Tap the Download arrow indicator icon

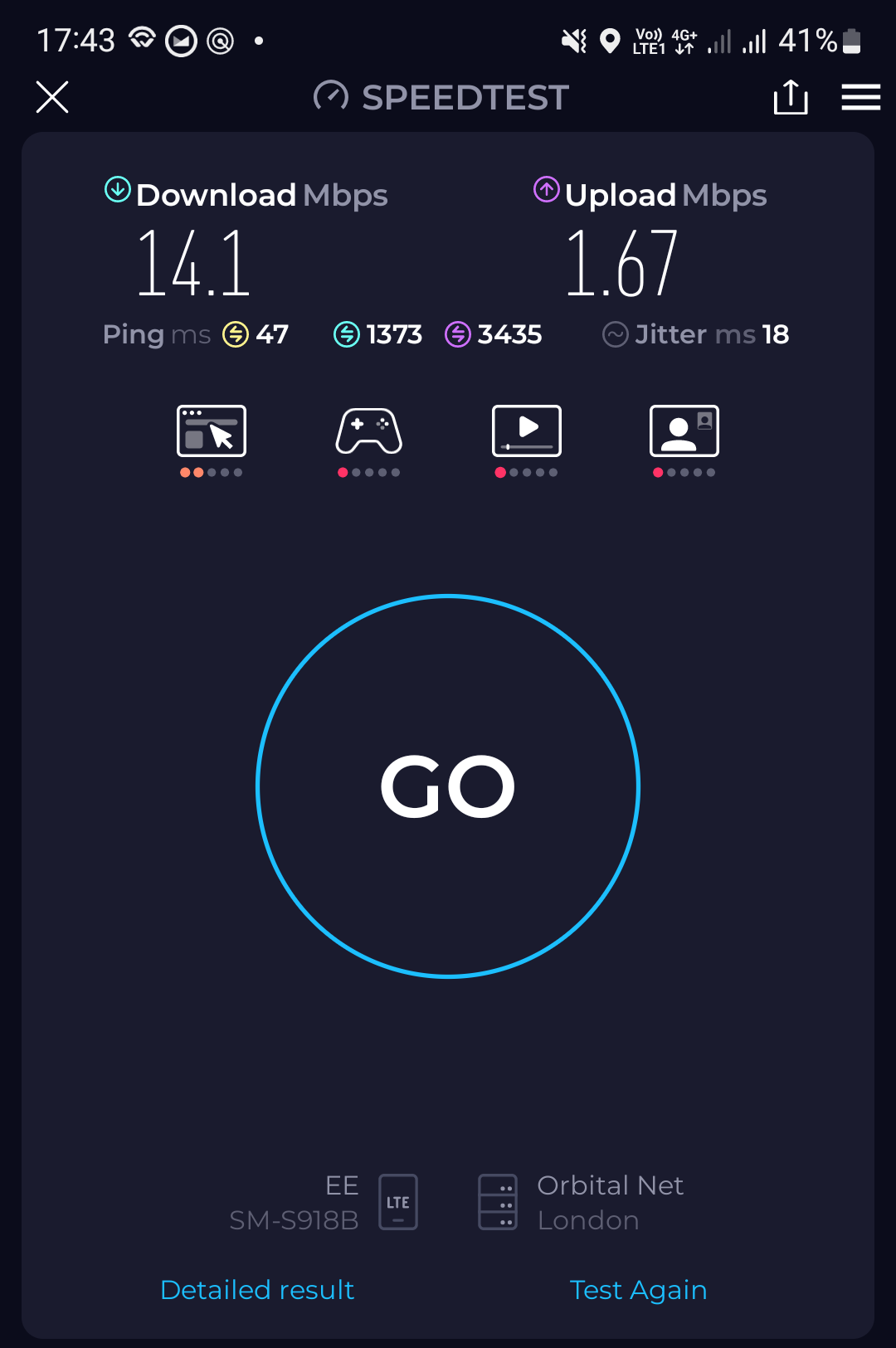pos(116,188)
